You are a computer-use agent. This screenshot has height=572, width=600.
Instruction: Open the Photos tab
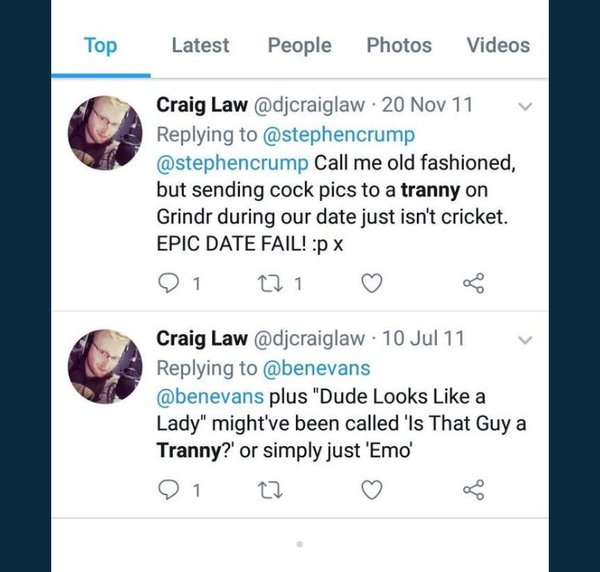pos(399,46)
